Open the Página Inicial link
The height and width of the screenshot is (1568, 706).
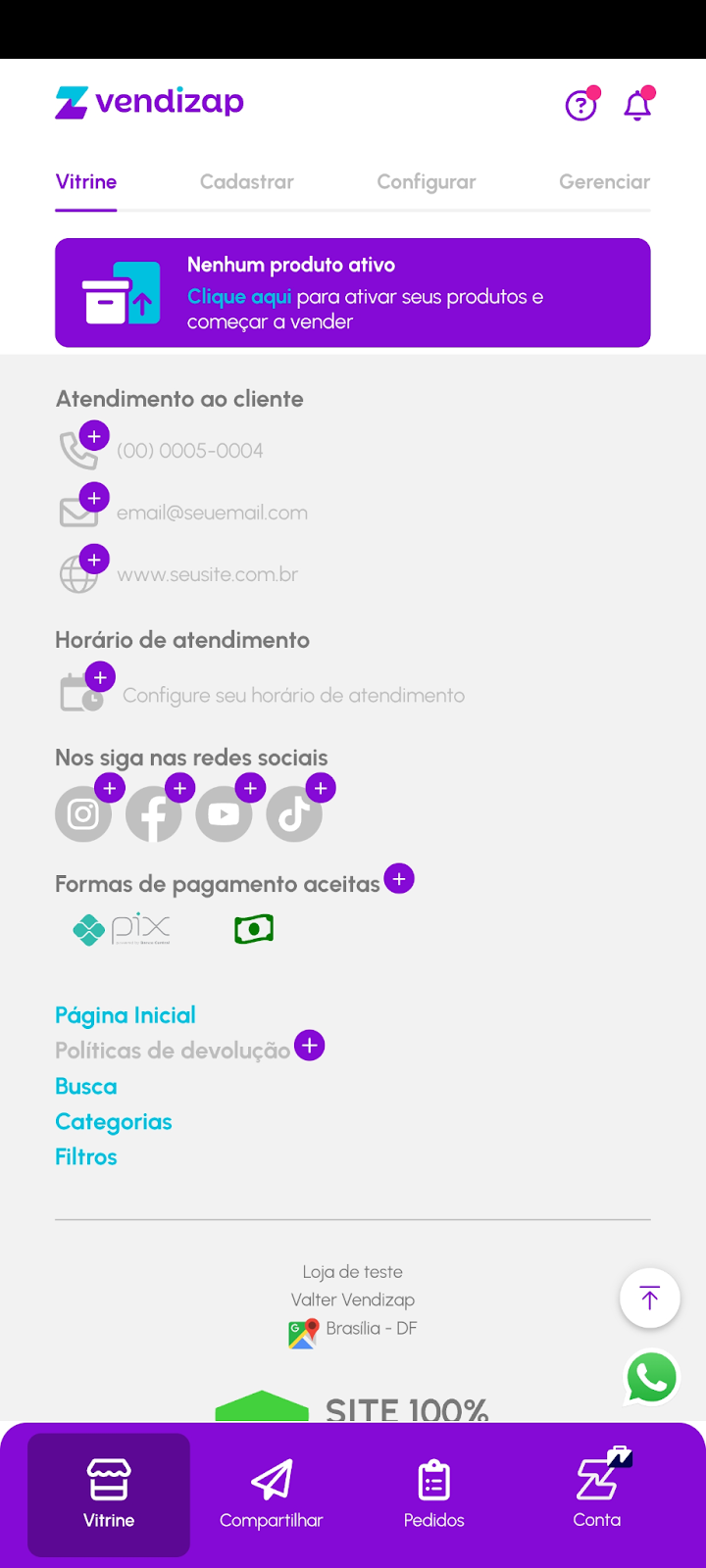(x=126, y=1015)
